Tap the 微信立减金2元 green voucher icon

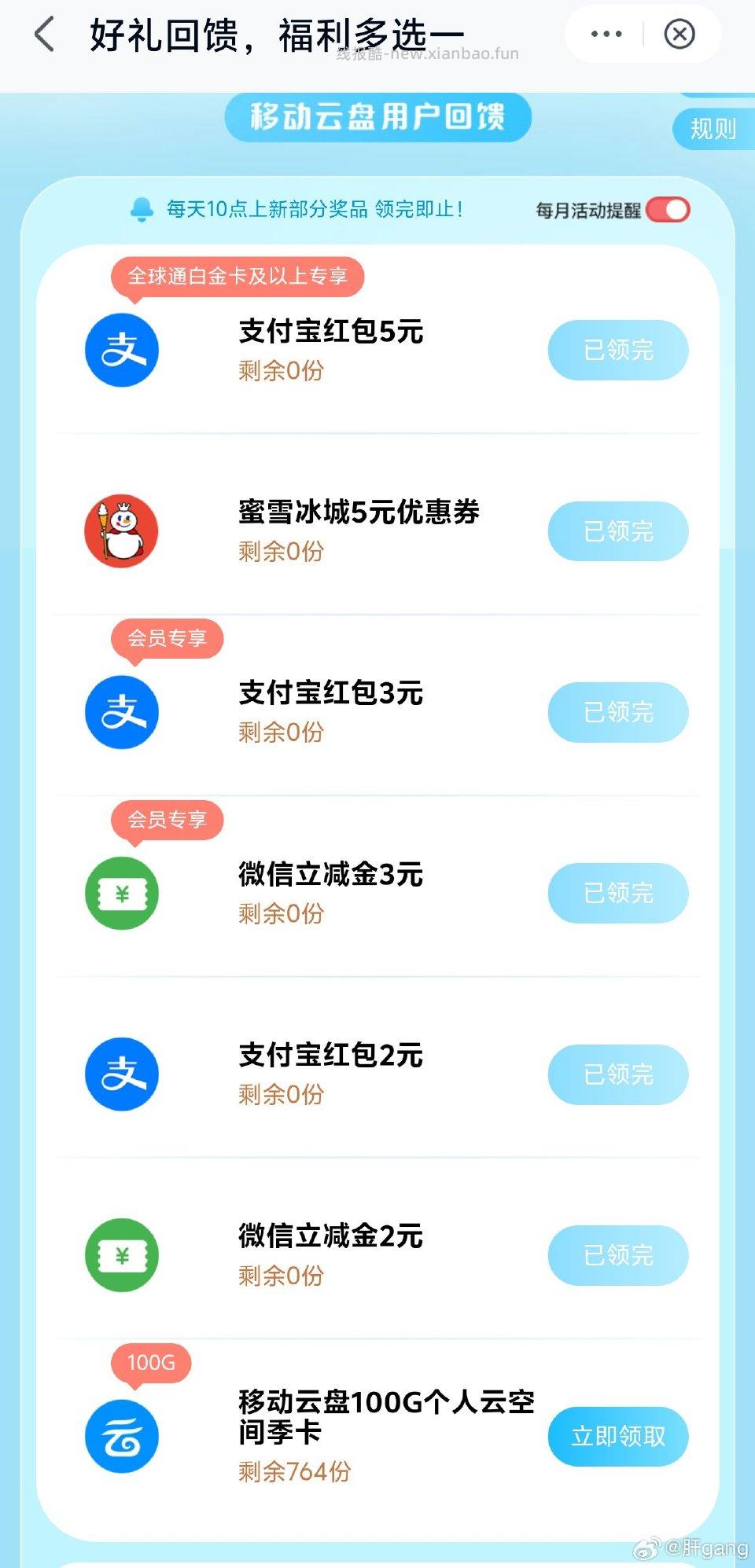[x=122, y=1255]
